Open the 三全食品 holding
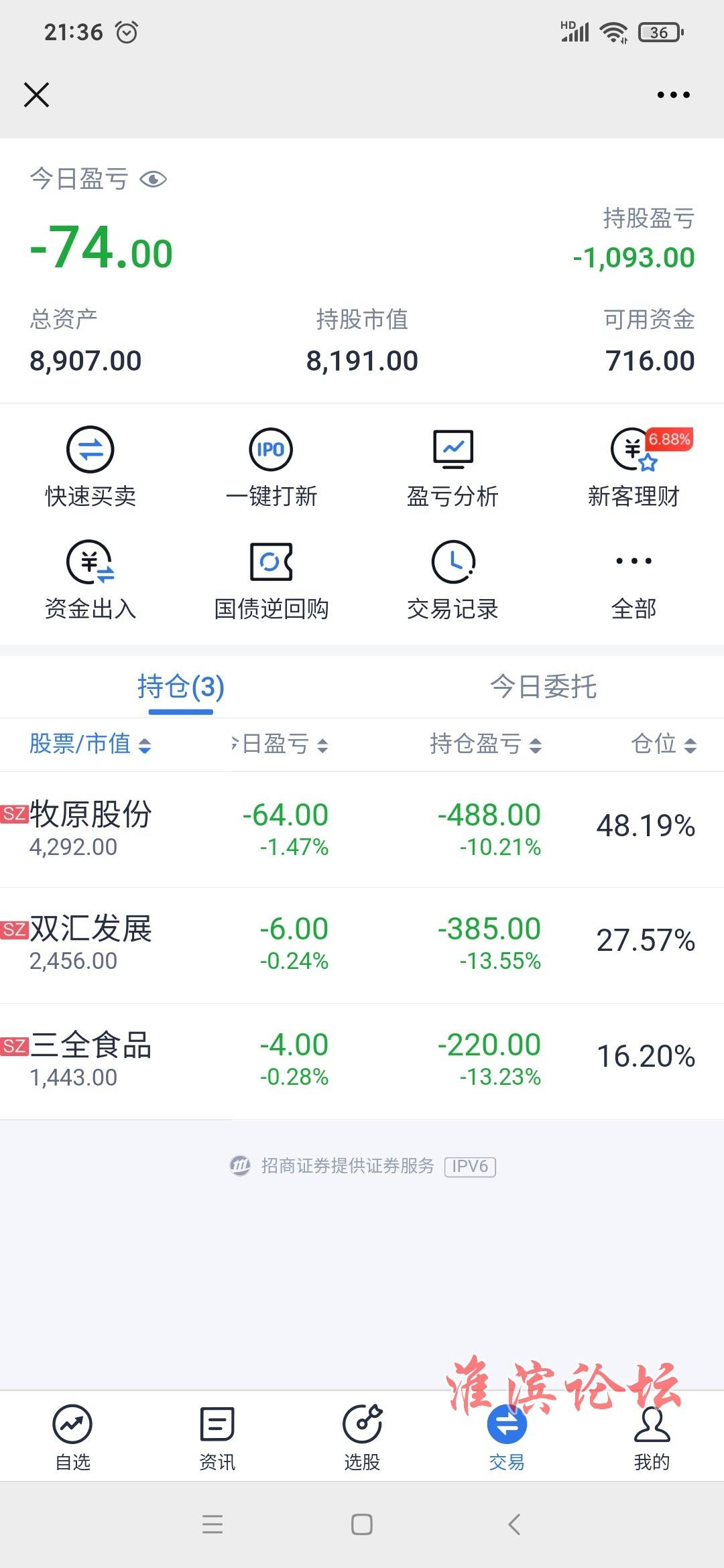 click(362, 1061)
